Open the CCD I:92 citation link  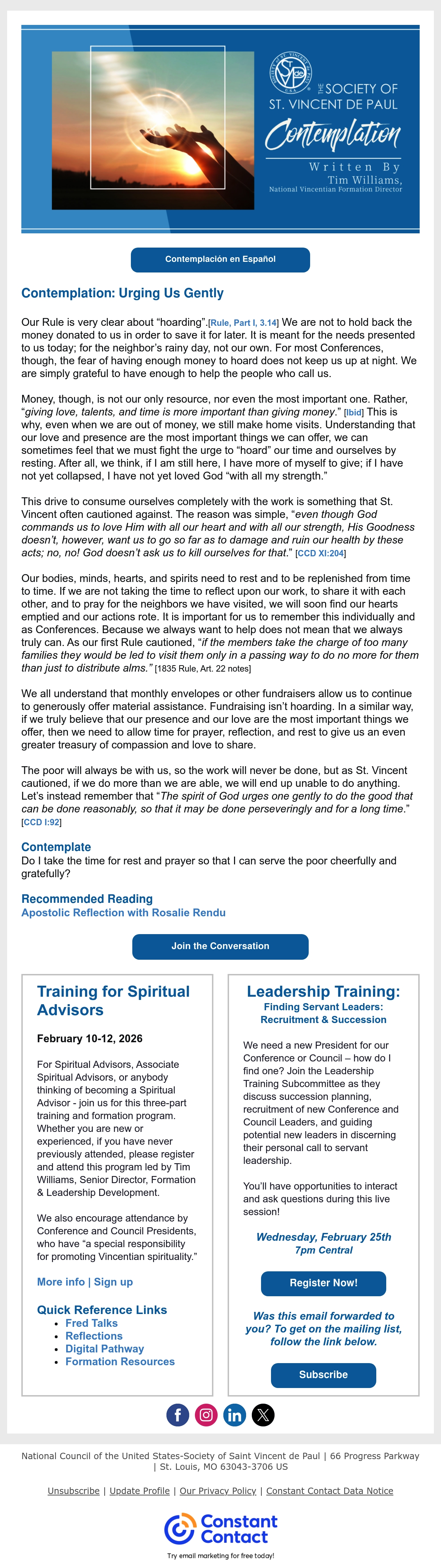click(41, 822)
